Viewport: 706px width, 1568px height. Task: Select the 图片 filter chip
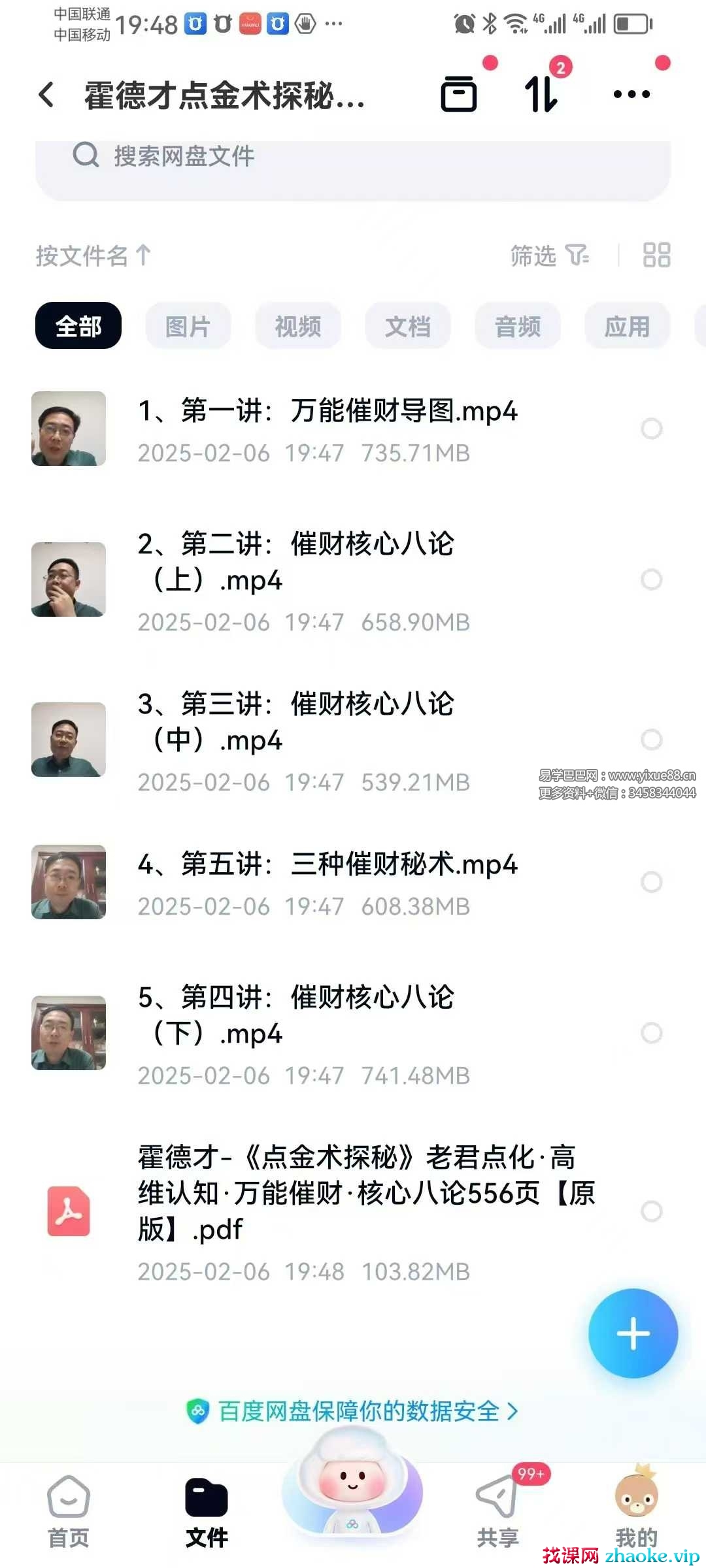[188, 326]
